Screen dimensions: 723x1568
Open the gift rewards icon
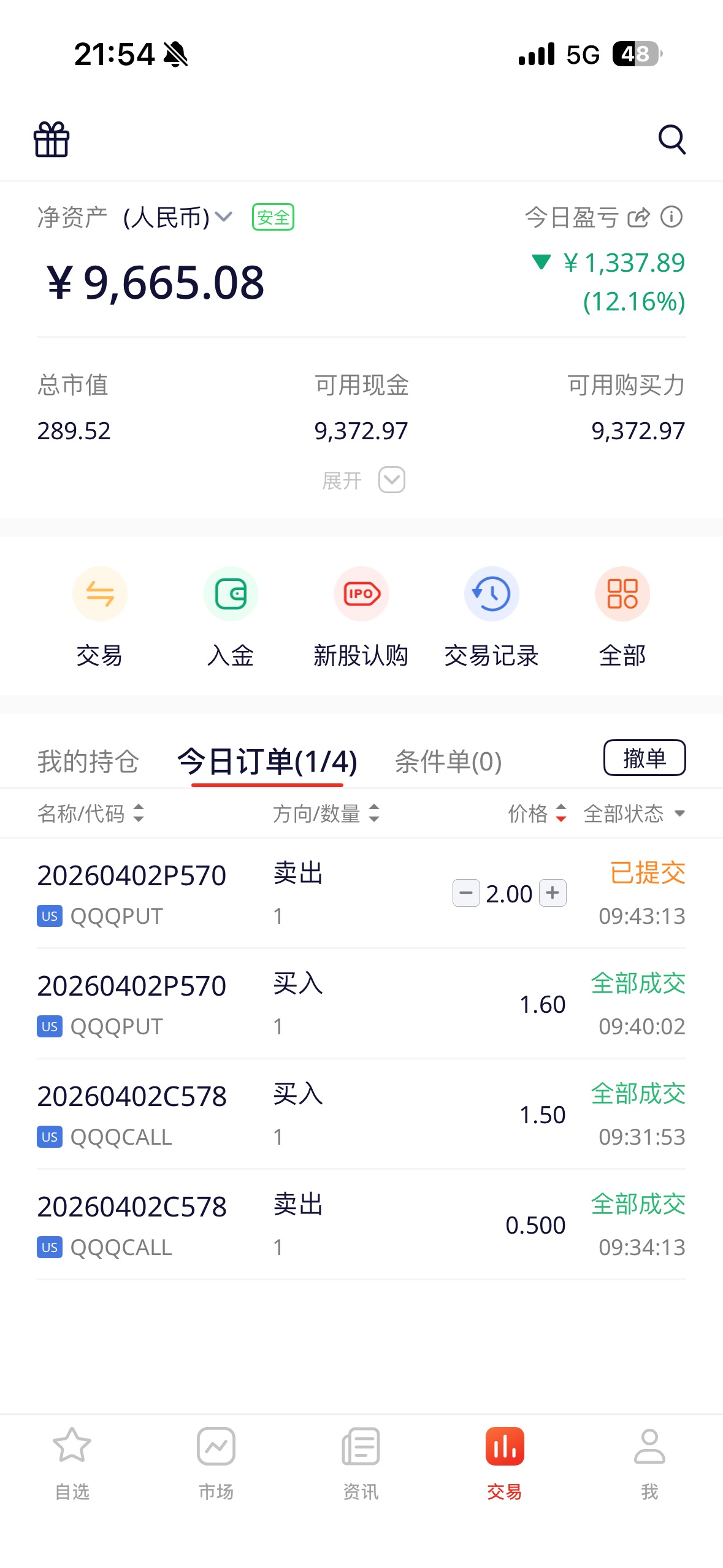(52, 139)
